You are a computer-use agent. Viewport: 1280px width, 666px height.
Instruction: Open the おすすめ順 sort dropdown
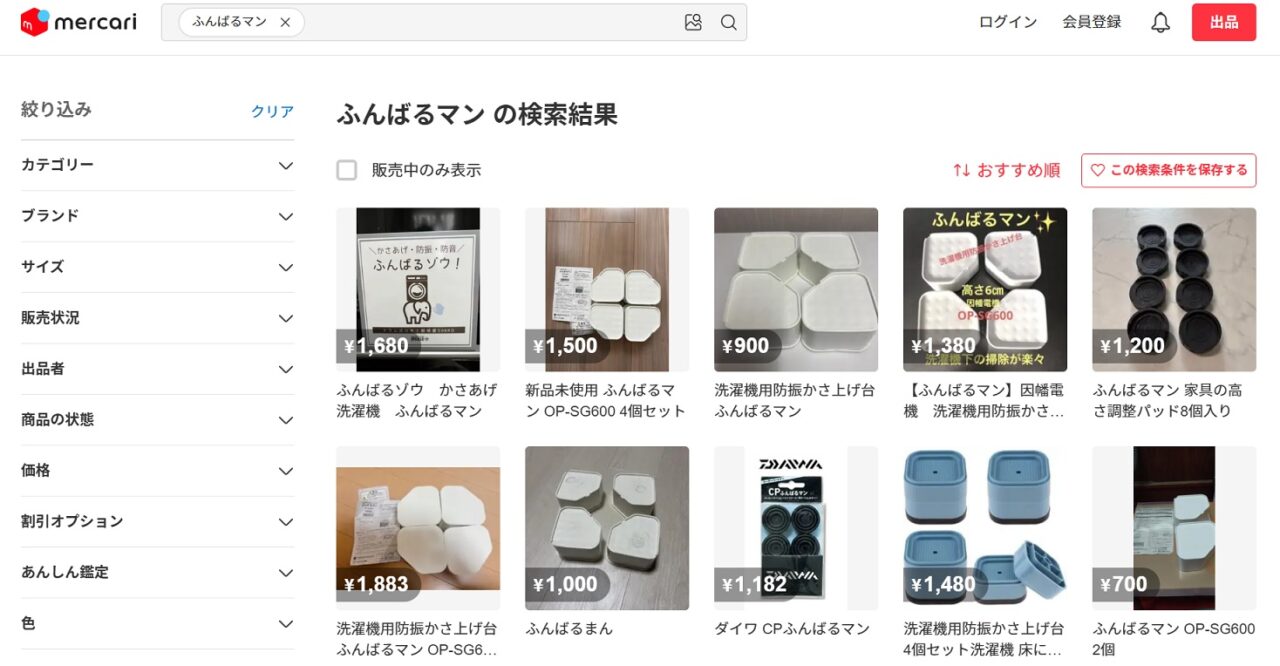tap(1006, 170)
